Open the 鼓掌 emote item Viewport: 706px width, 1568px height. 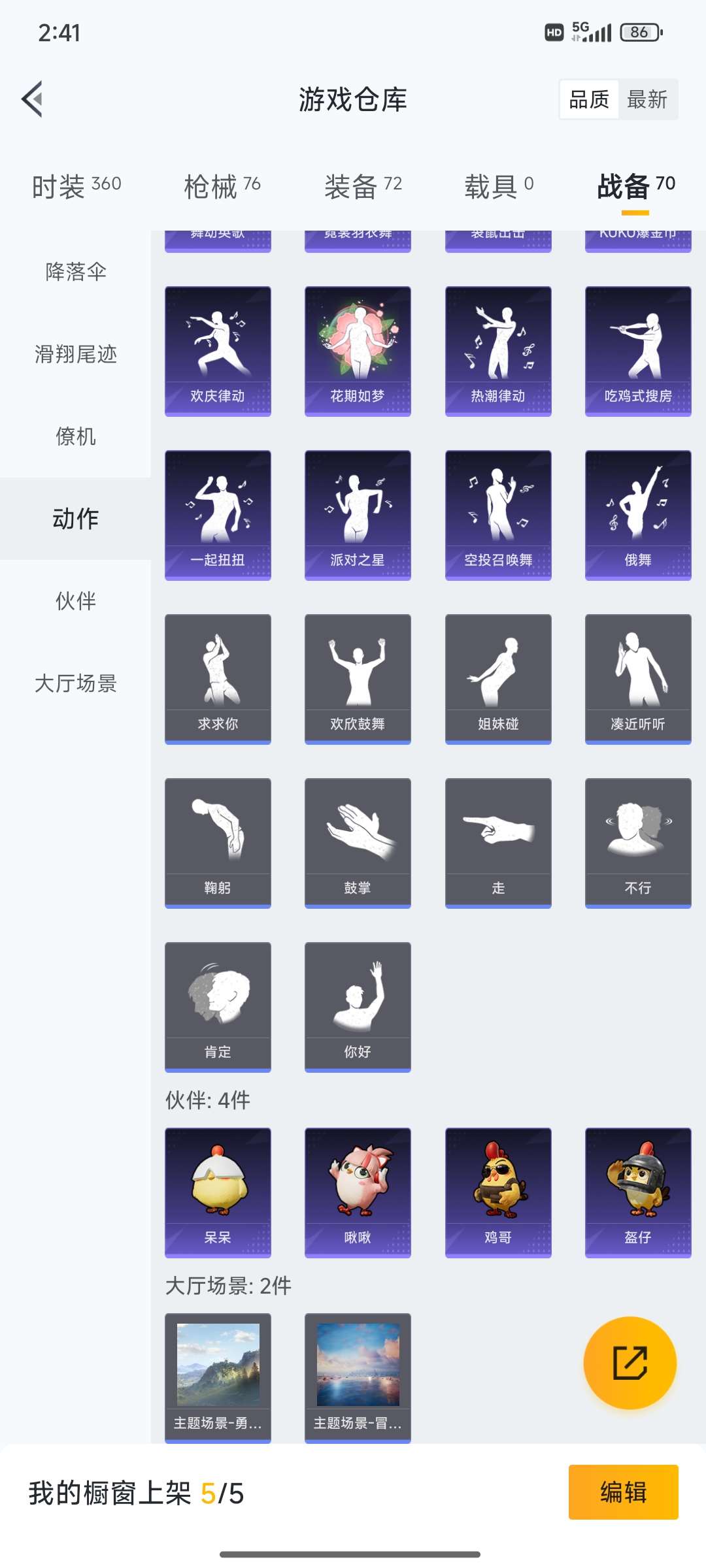(x=358, y=843)
